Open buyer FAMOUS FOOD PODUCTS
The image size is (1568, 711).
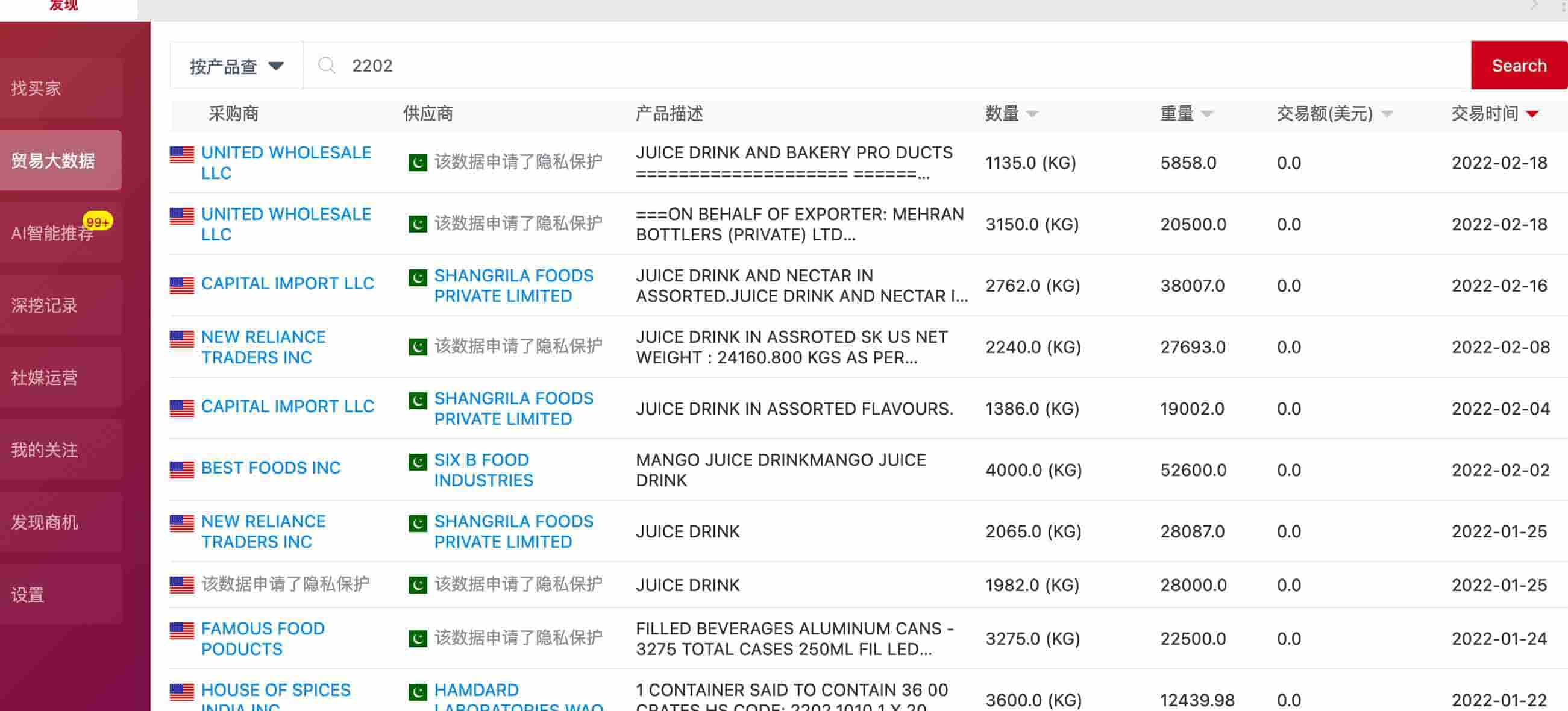[x=263, y=639]
